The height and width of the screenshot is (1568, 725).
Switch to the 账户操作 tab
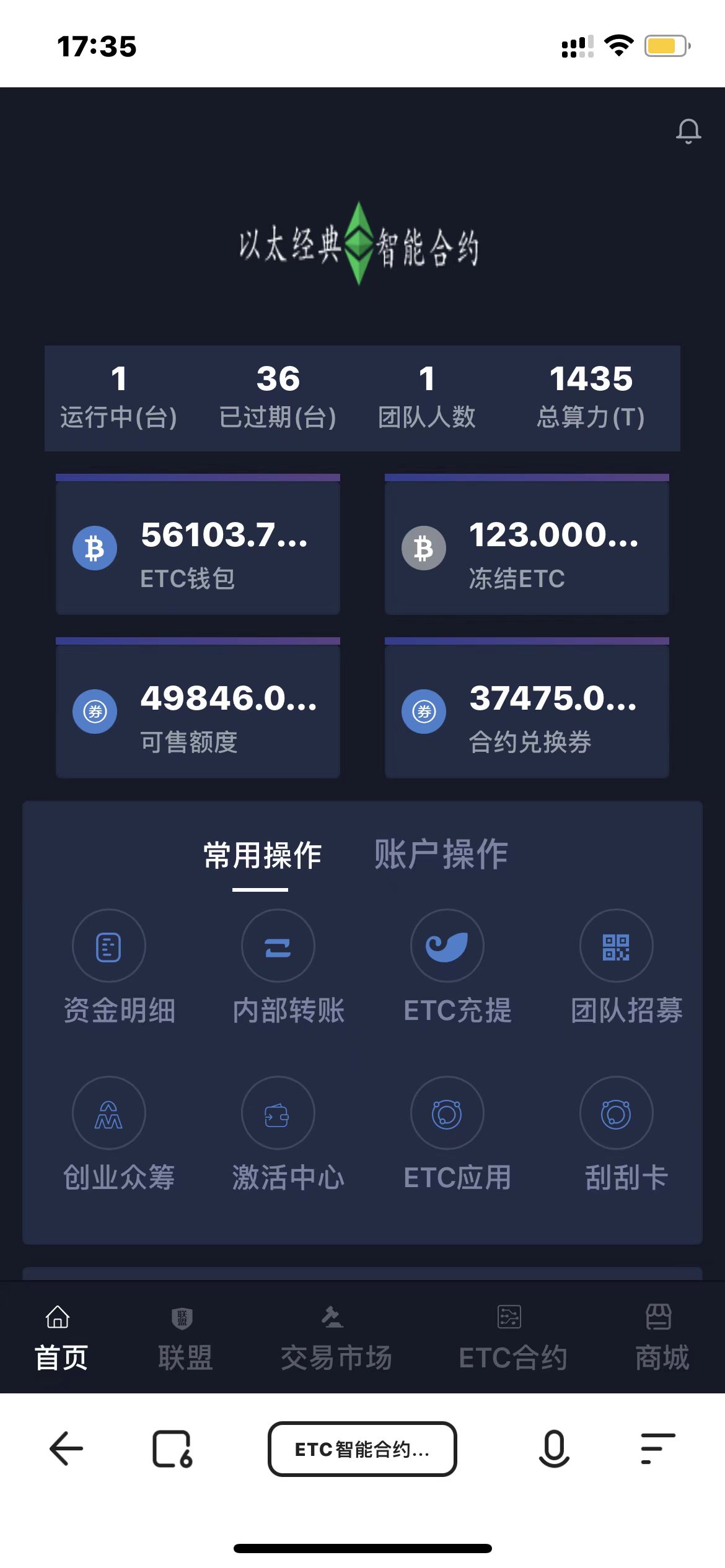441,855
